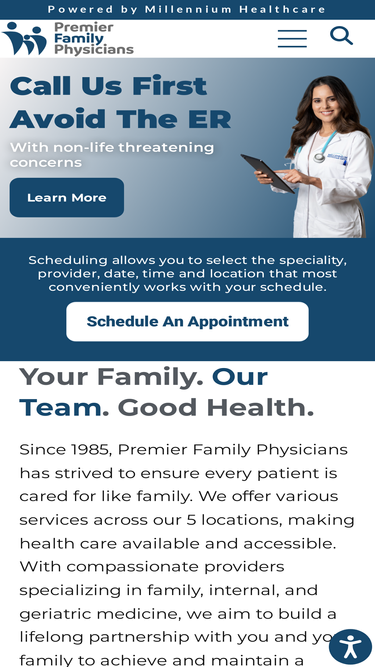
Task: Open the accessibility options widget
Action: coord(350,647)
